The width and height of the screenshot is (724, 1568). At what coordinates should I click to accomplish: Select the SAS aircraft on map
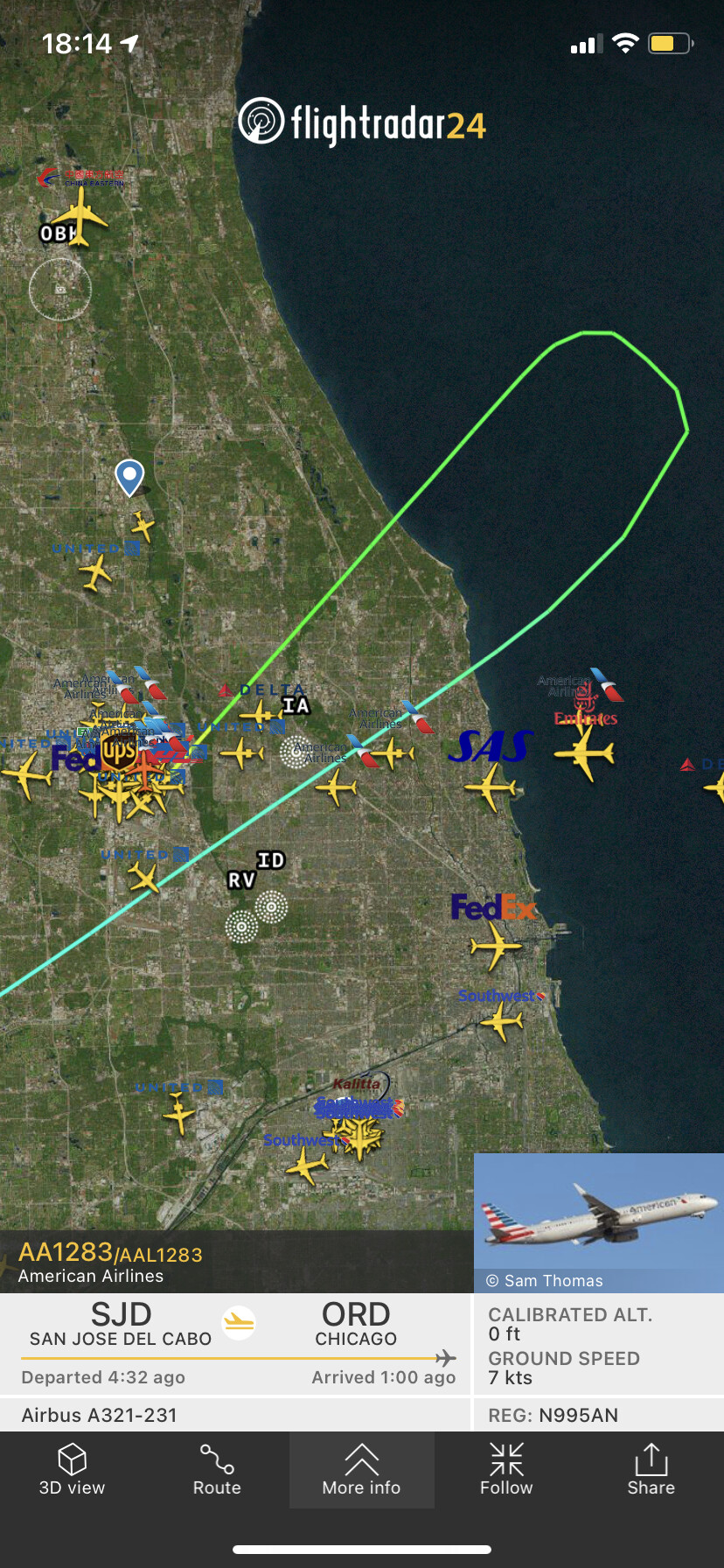pos(491,786)
